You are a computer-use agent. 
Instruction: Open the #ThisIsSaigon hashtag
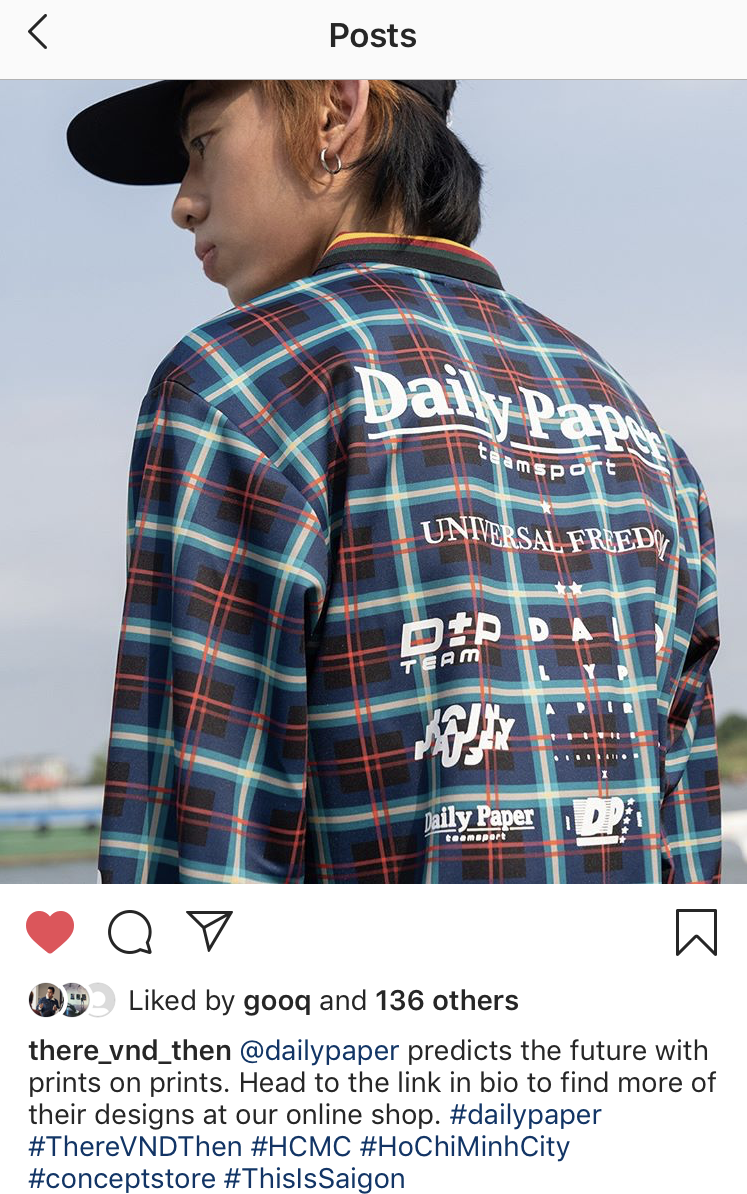[315, 1178]
